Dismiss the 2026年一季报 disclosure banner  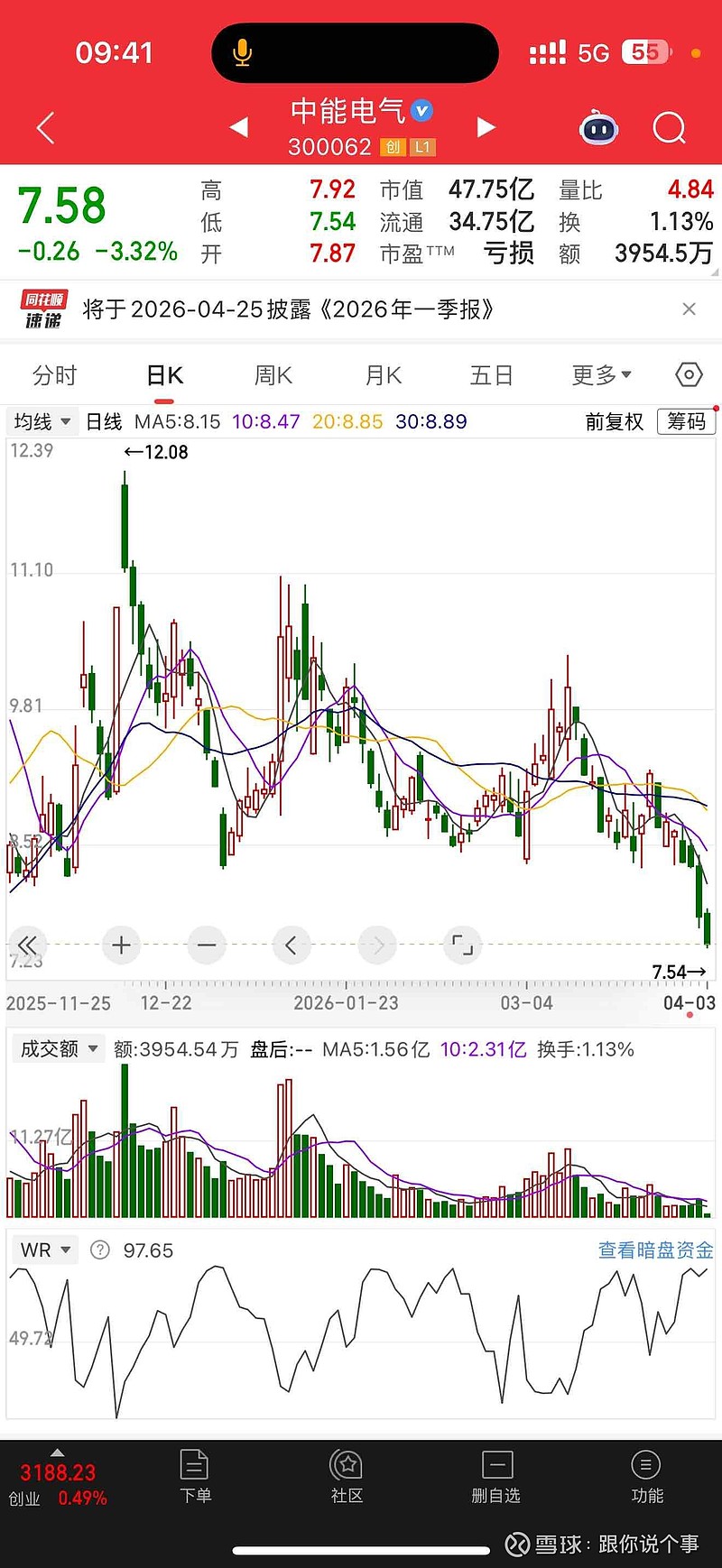click(x=689, y=309)
